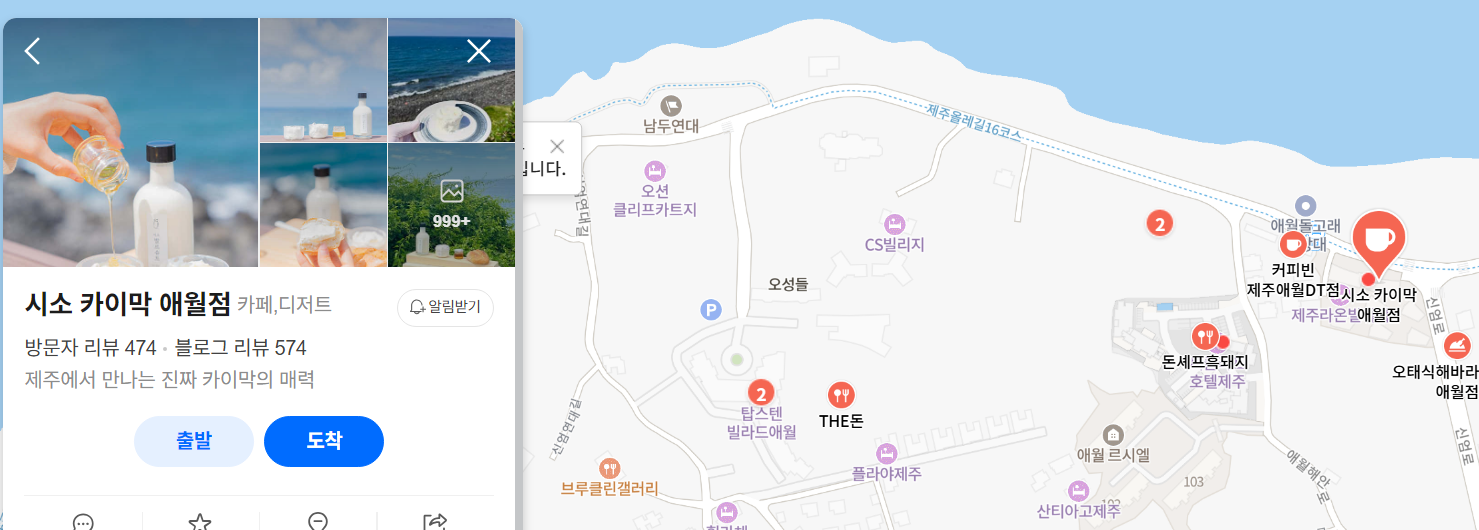Open the large main photo of the bottle
The image size is (1479, 530).
tap(130, 142)
